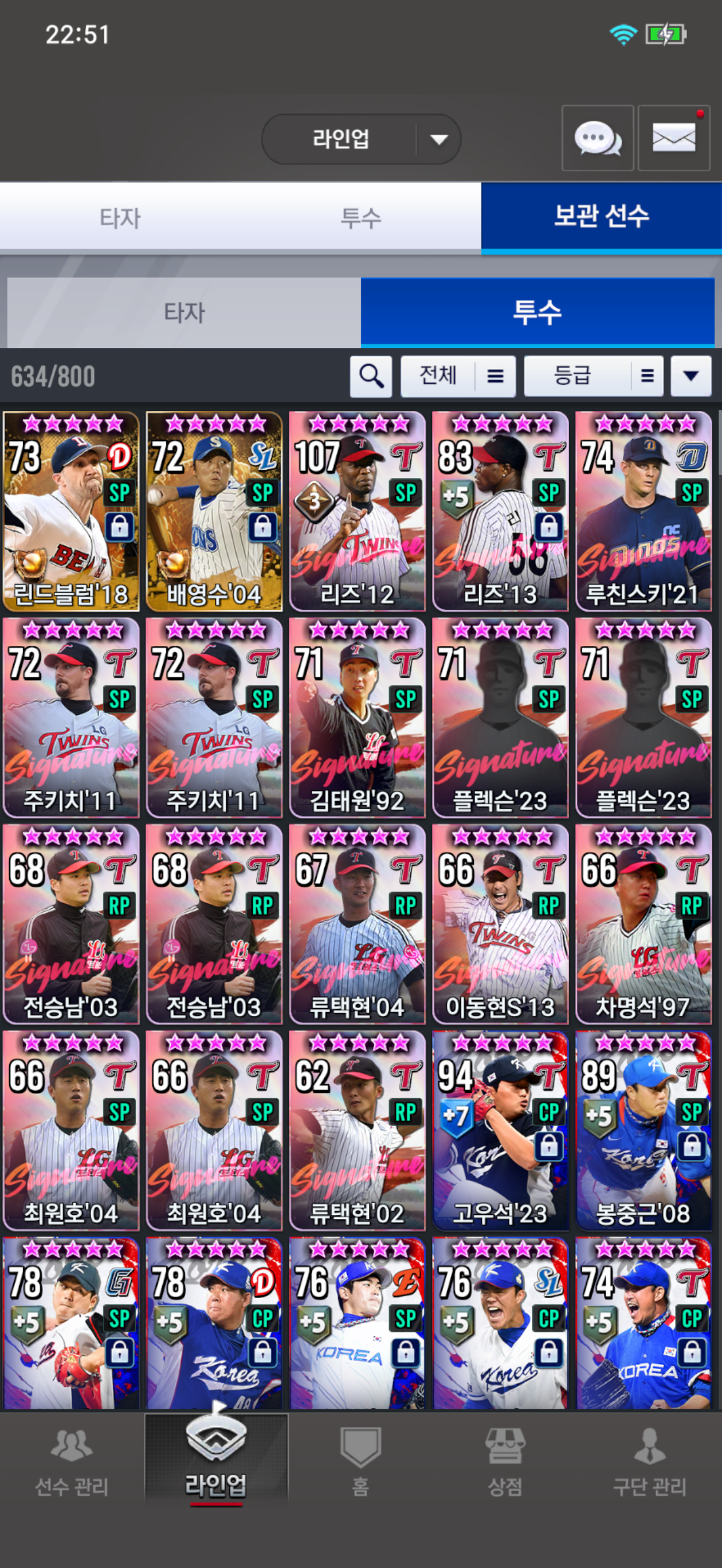The width and height of the screenshot is (722, 1568).
Task: Search players with the magnifier icon
Action: click(371, 376)
